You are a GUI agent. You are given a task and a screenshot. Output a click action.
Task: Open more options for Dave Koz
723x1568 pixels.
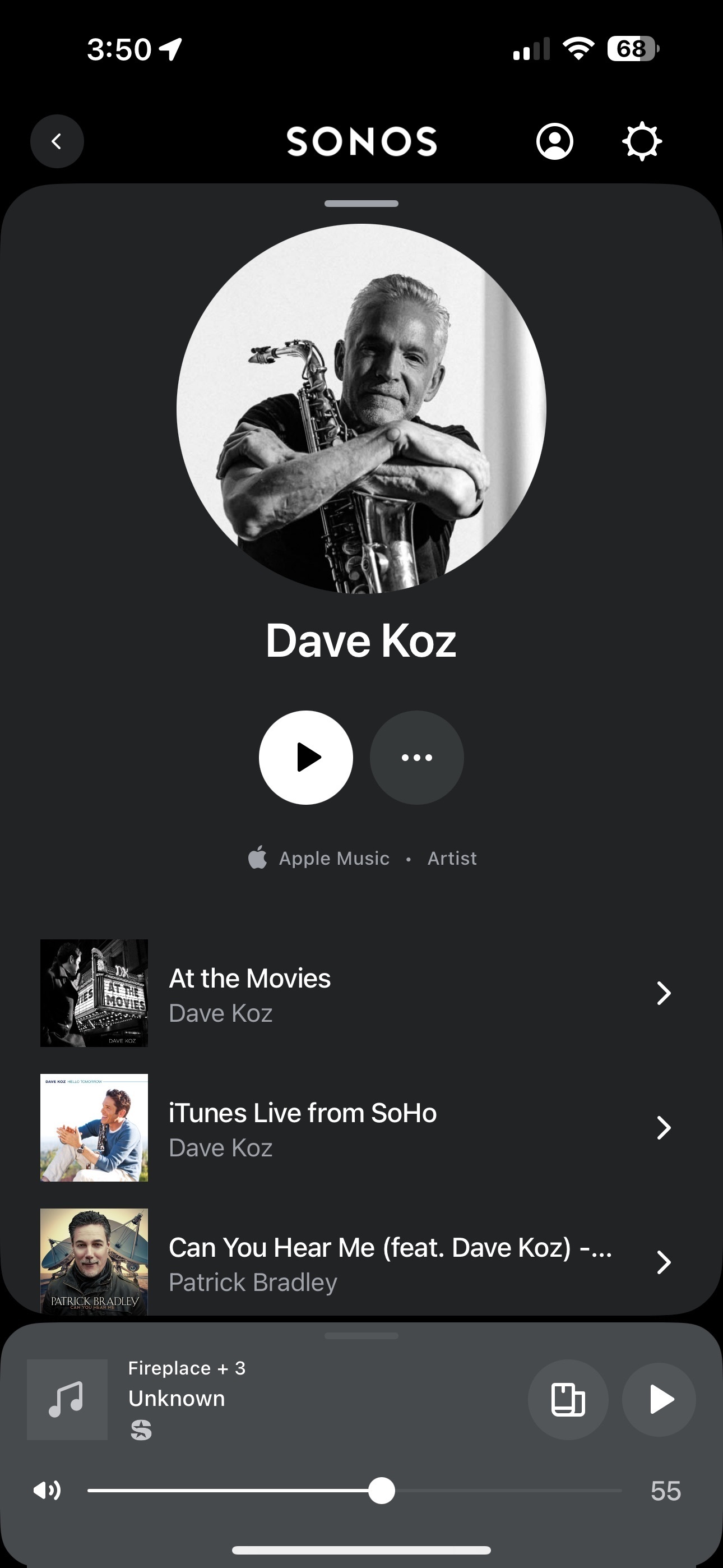pos(417,757)
